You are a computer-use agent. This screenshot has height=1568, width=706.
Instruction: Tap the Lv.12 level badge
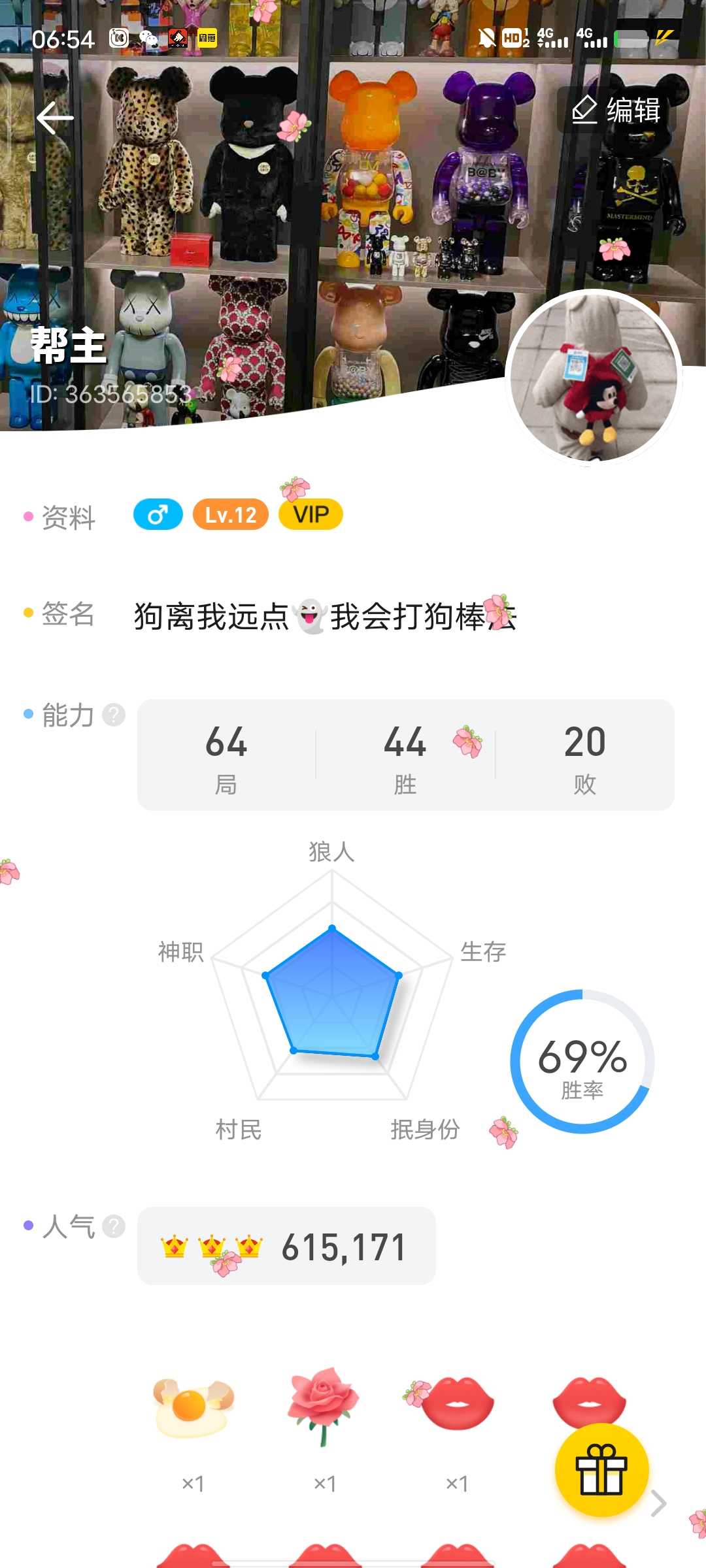[230, 515]
